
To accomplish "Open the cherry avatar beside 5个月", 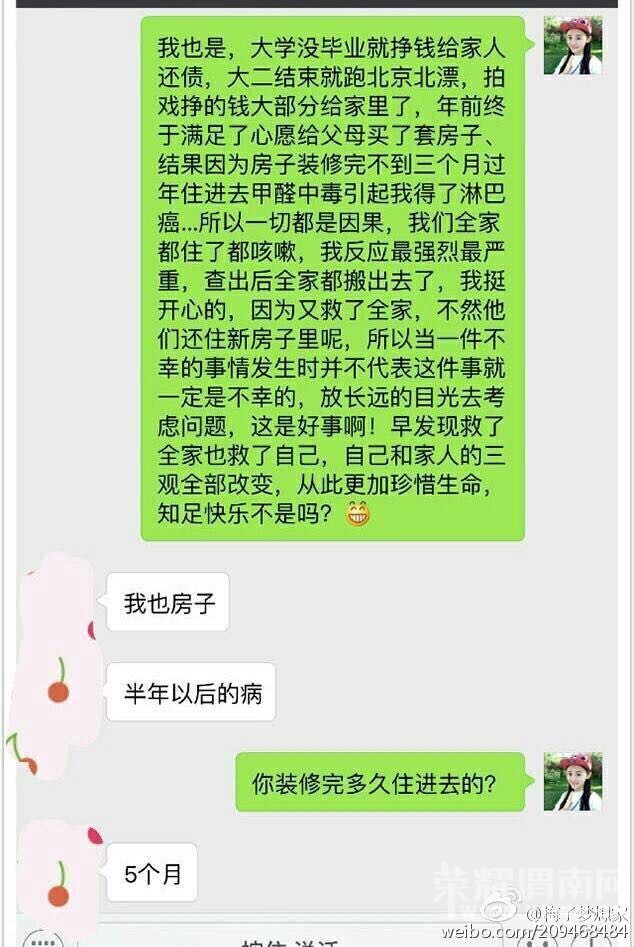I will click(58, 880).
